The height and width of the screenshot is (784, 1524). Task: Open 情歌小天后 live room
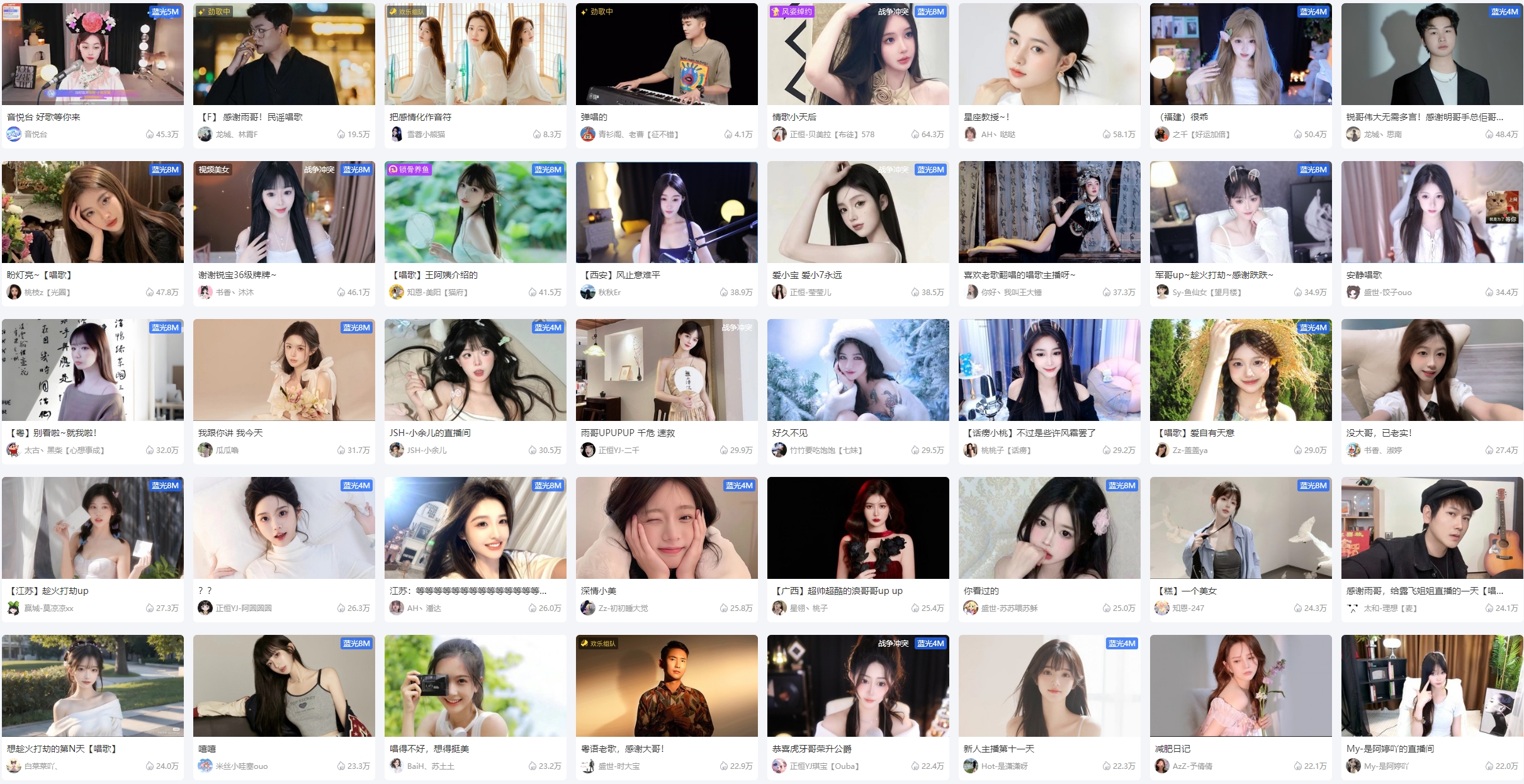858,55
